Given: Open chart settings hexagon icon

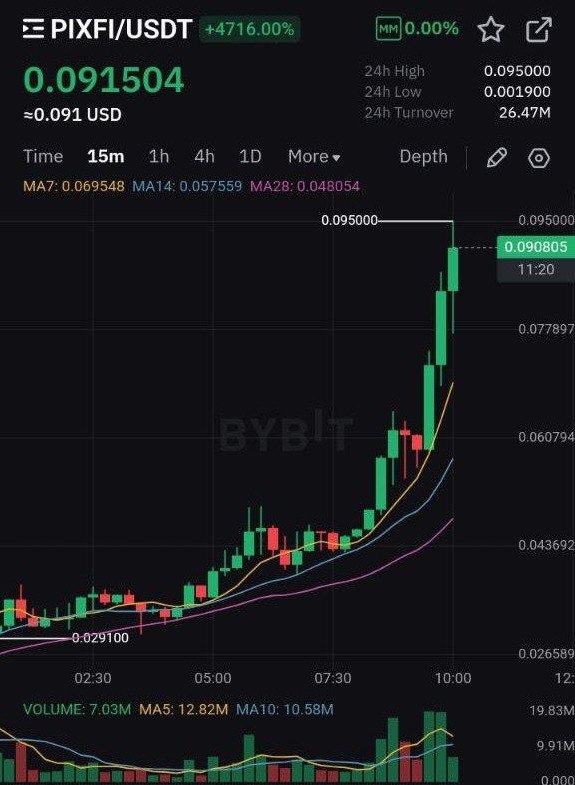Looking at the screenshot, I should pyautogui.click(x=539, y=158).
